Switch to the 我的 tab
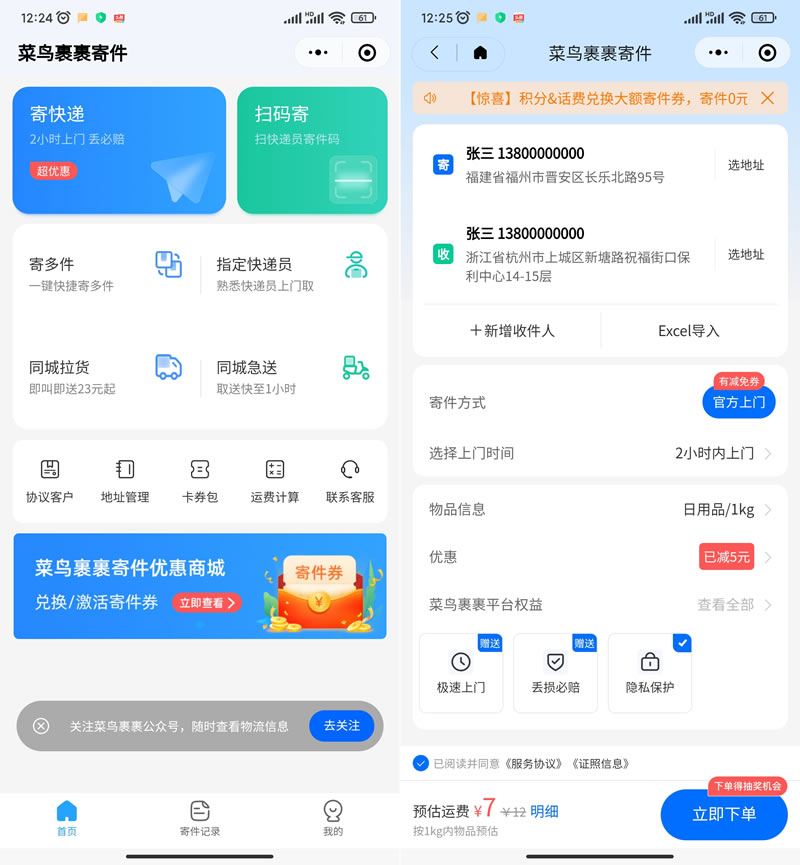Screen dimensions: 800x865 333,817
